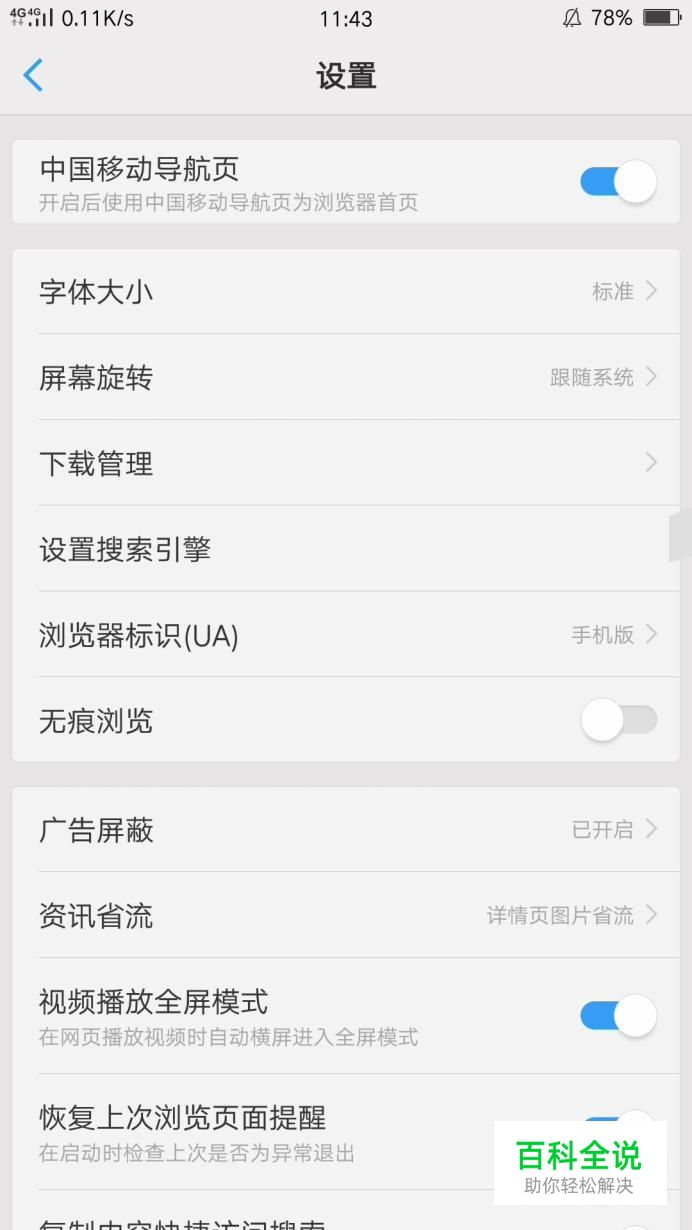Open the 广告屏蔽 settings

point(346,829)
